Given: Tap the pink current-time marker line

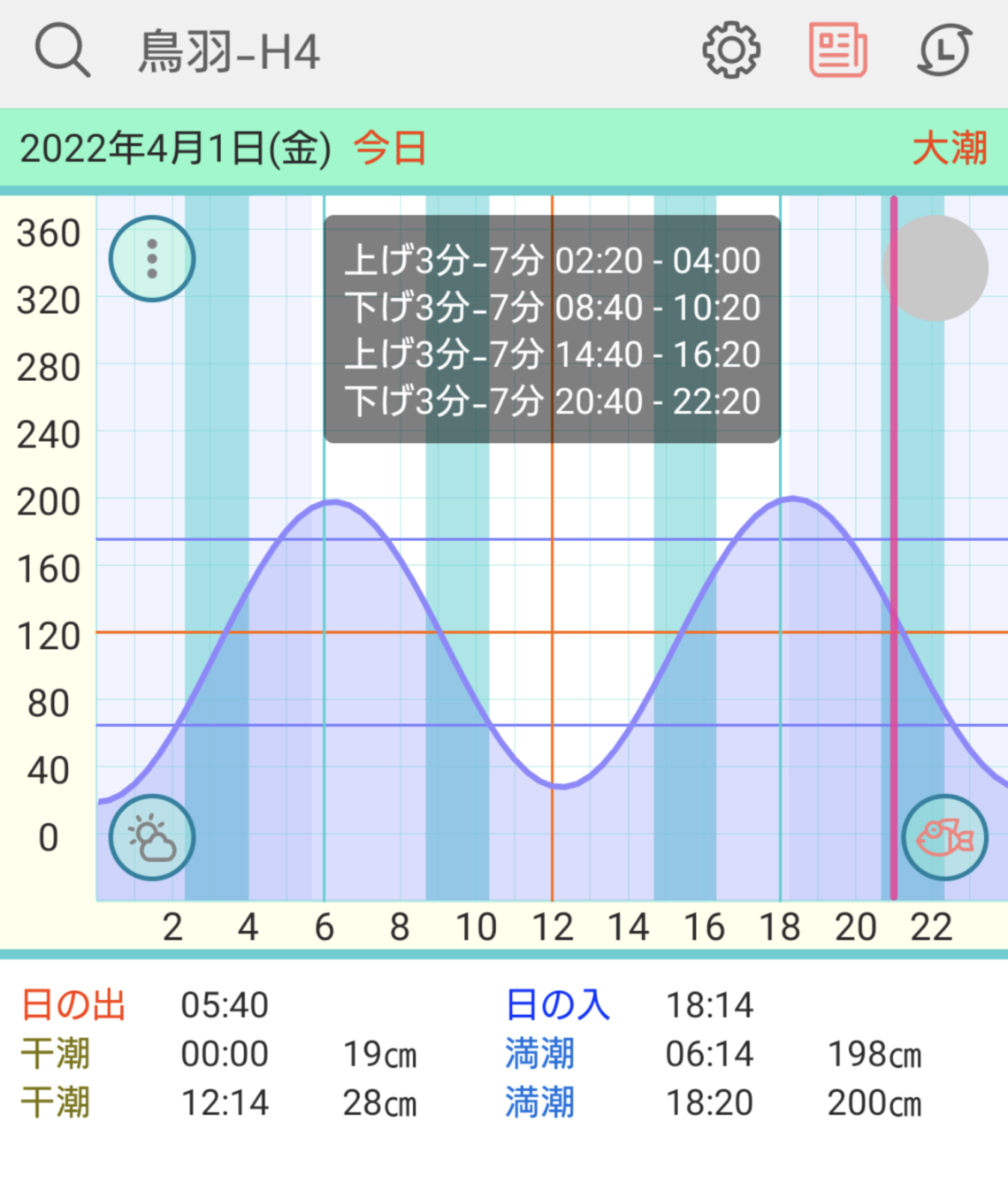Looking at the screenshot, I should 894,548.
